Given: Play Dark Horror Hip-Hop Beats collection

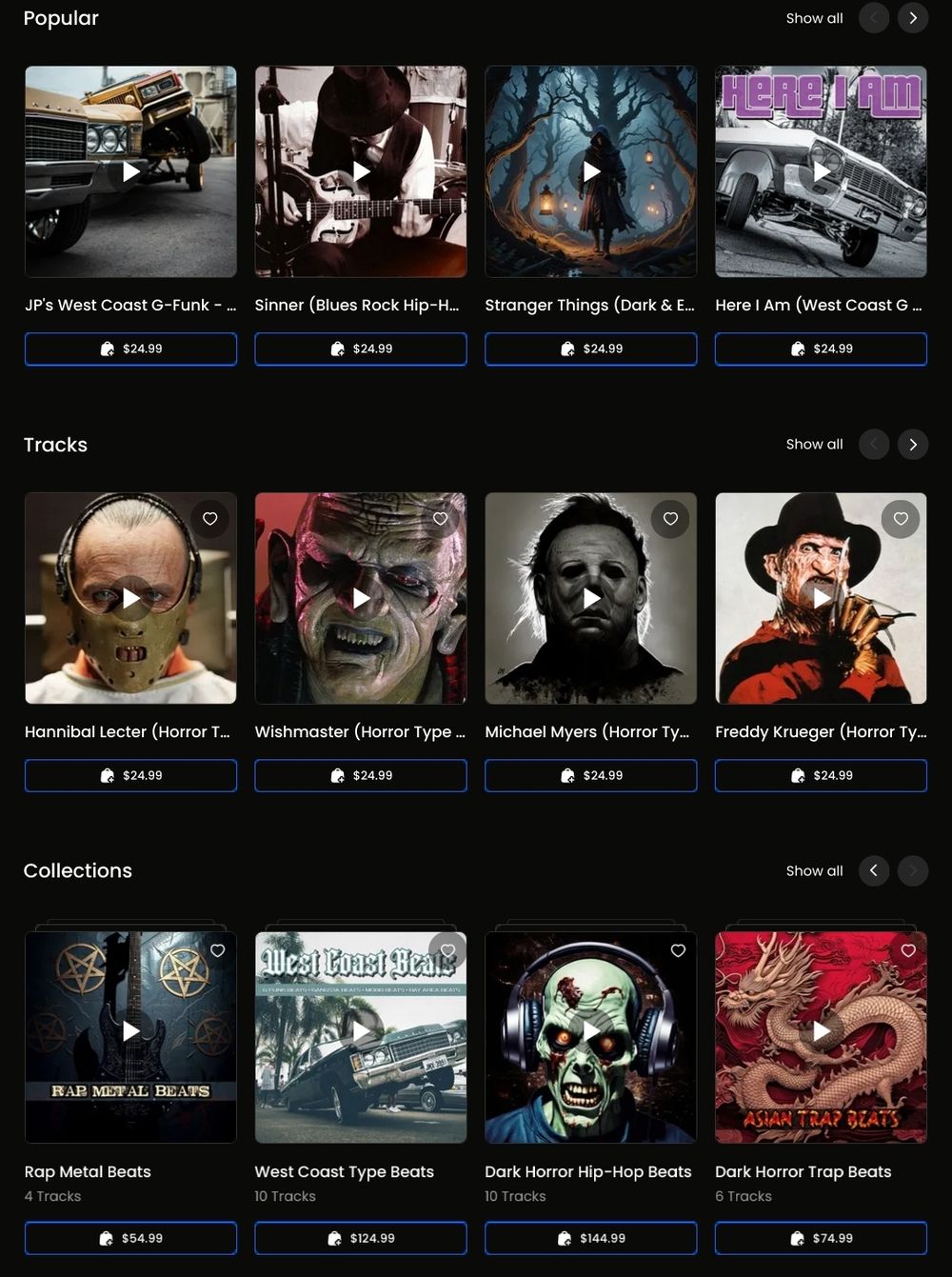Looking at the screenshot, I should (590, 1031).
